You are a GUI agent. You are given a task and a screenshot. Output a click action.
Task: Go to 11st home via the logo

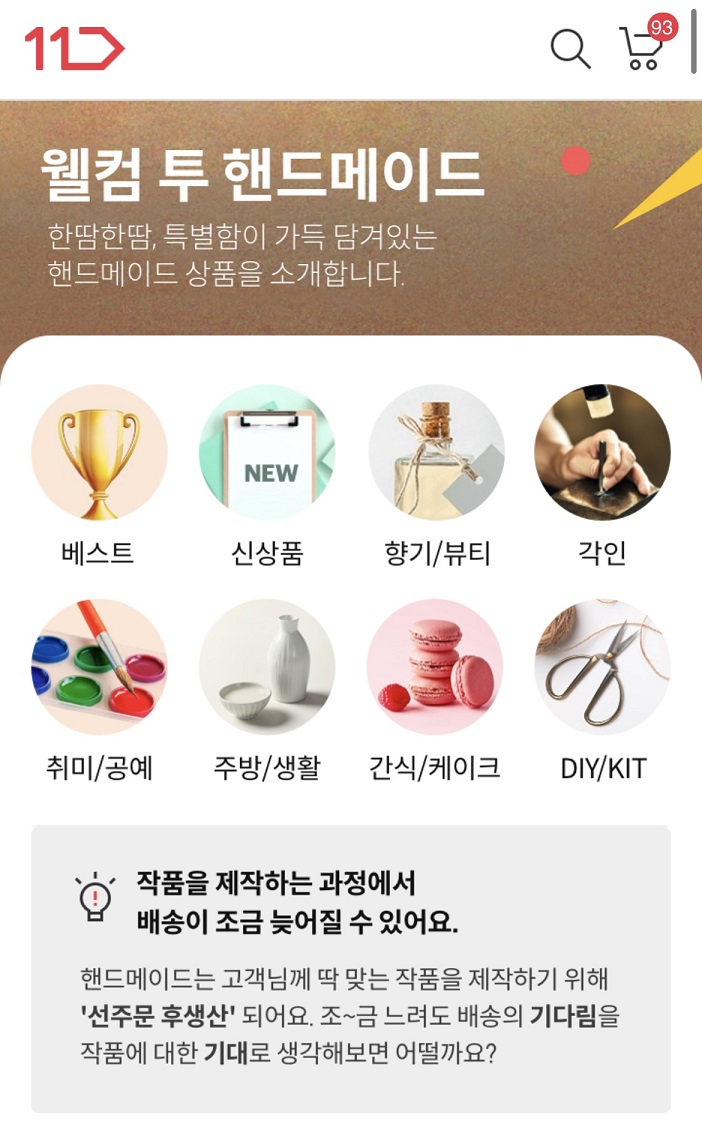coord(75,49)
